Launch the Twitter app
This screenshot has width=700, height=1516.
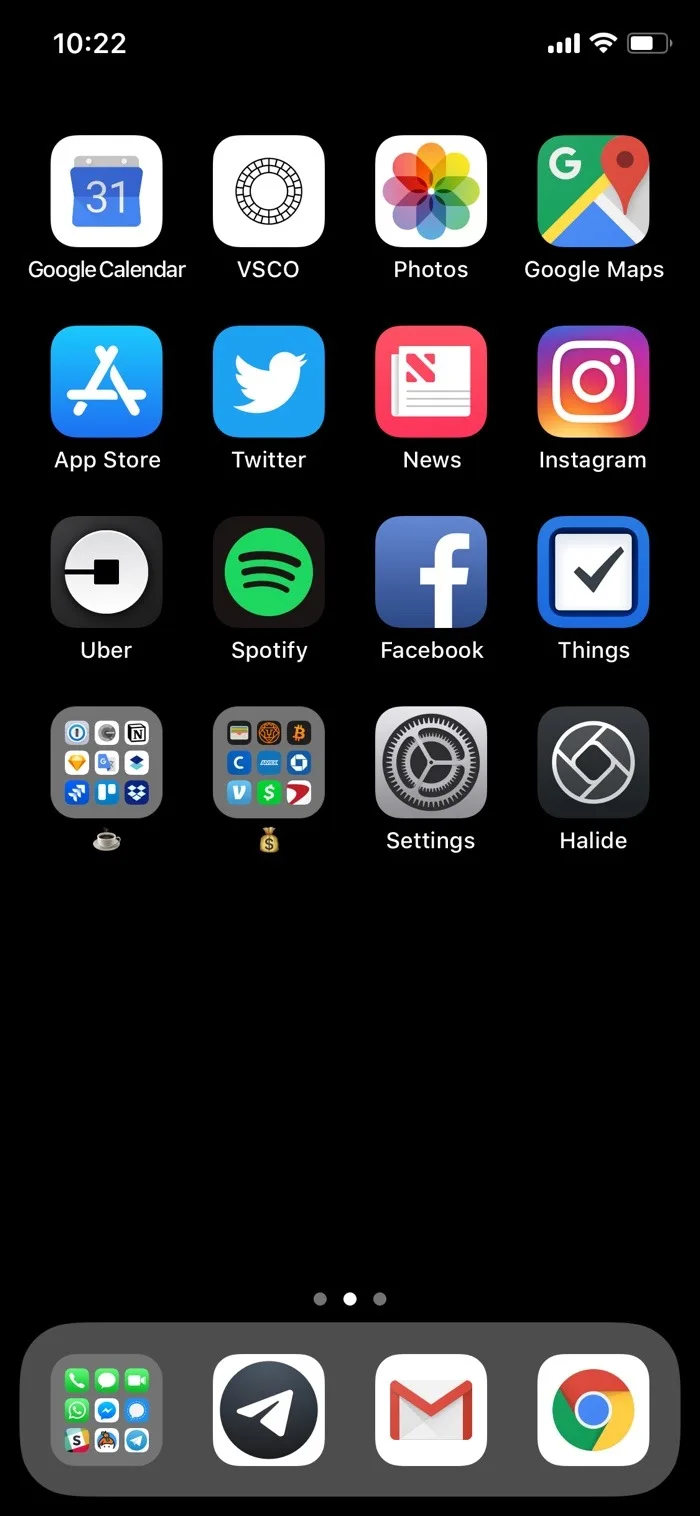tap(269, 381)
